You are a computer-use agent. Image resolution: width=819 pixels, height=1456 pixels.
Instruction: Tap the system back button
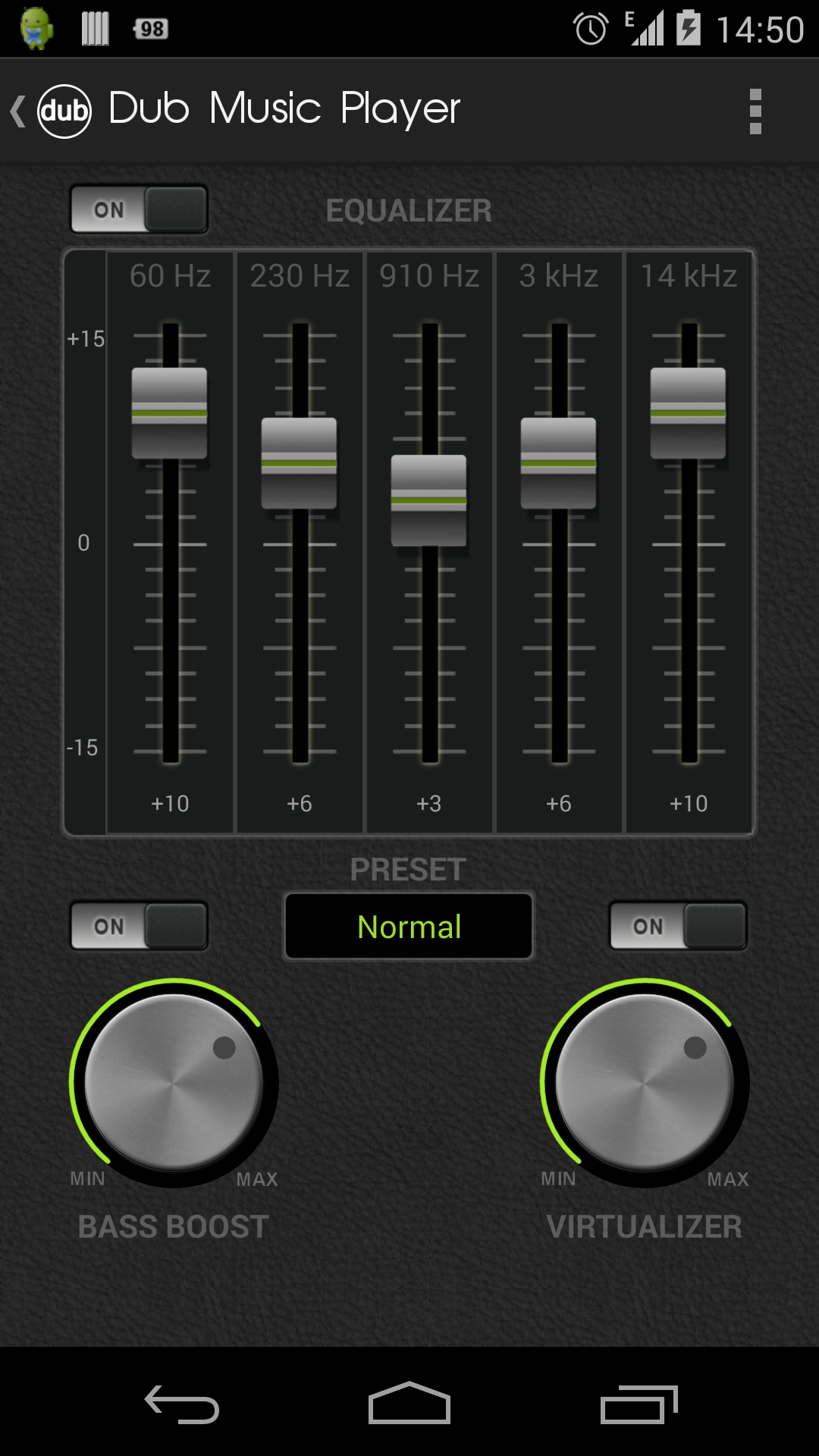coord(182,1404)
